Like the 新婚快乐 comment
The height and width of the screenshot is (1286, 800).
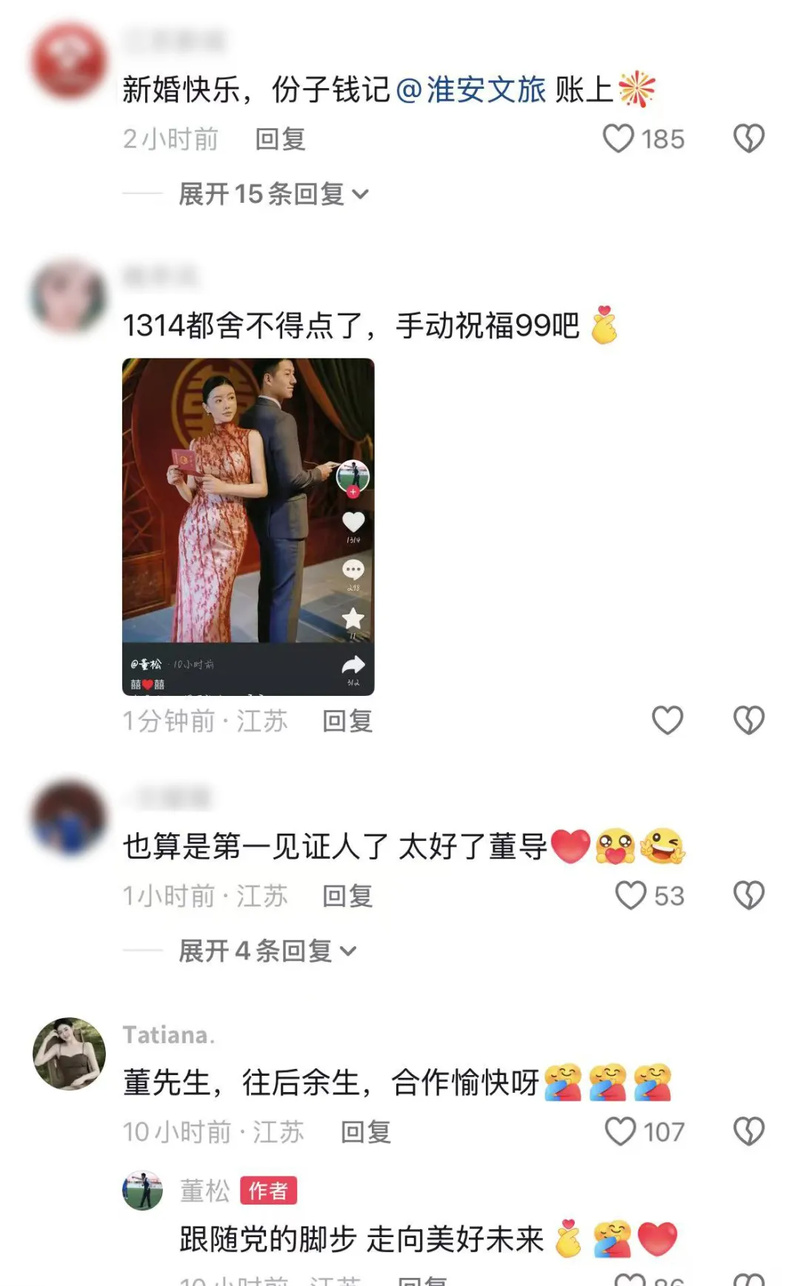tap(619, 139)
